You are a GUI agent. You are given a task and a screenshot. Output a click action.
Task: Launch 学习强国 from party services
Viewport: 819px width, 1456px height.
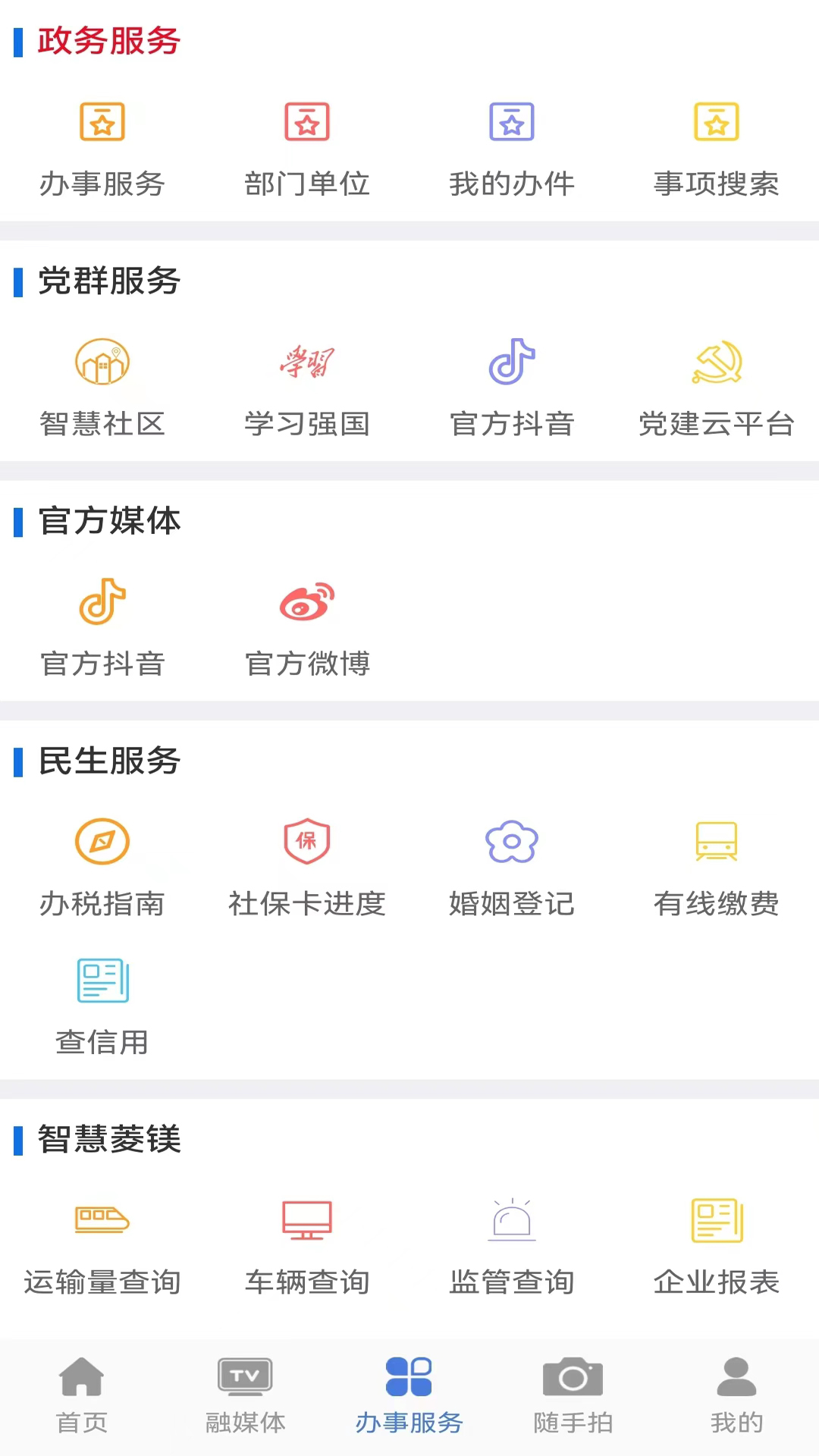307,387
